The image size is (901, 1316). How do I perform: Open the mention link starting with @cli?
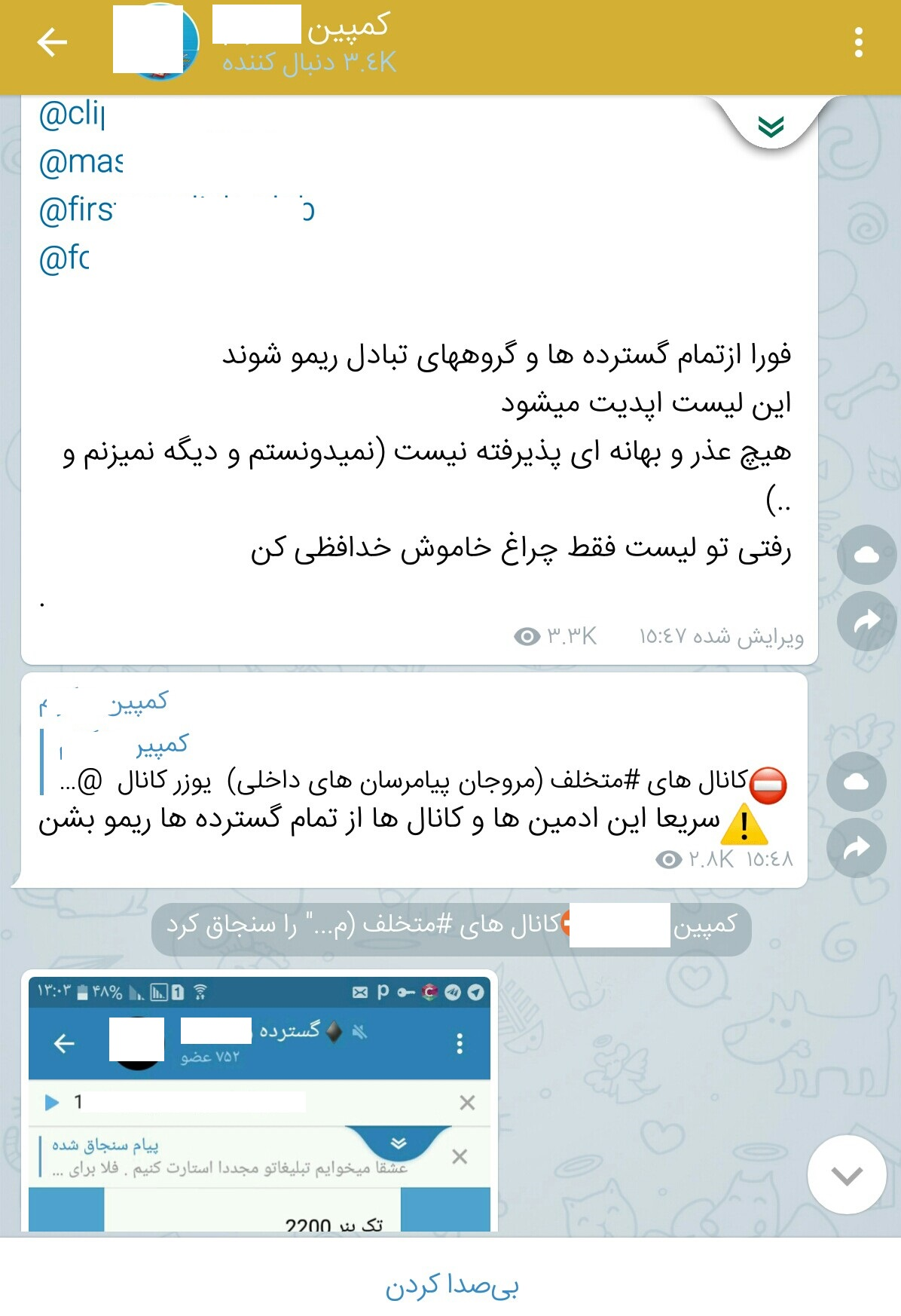point(72,114)
